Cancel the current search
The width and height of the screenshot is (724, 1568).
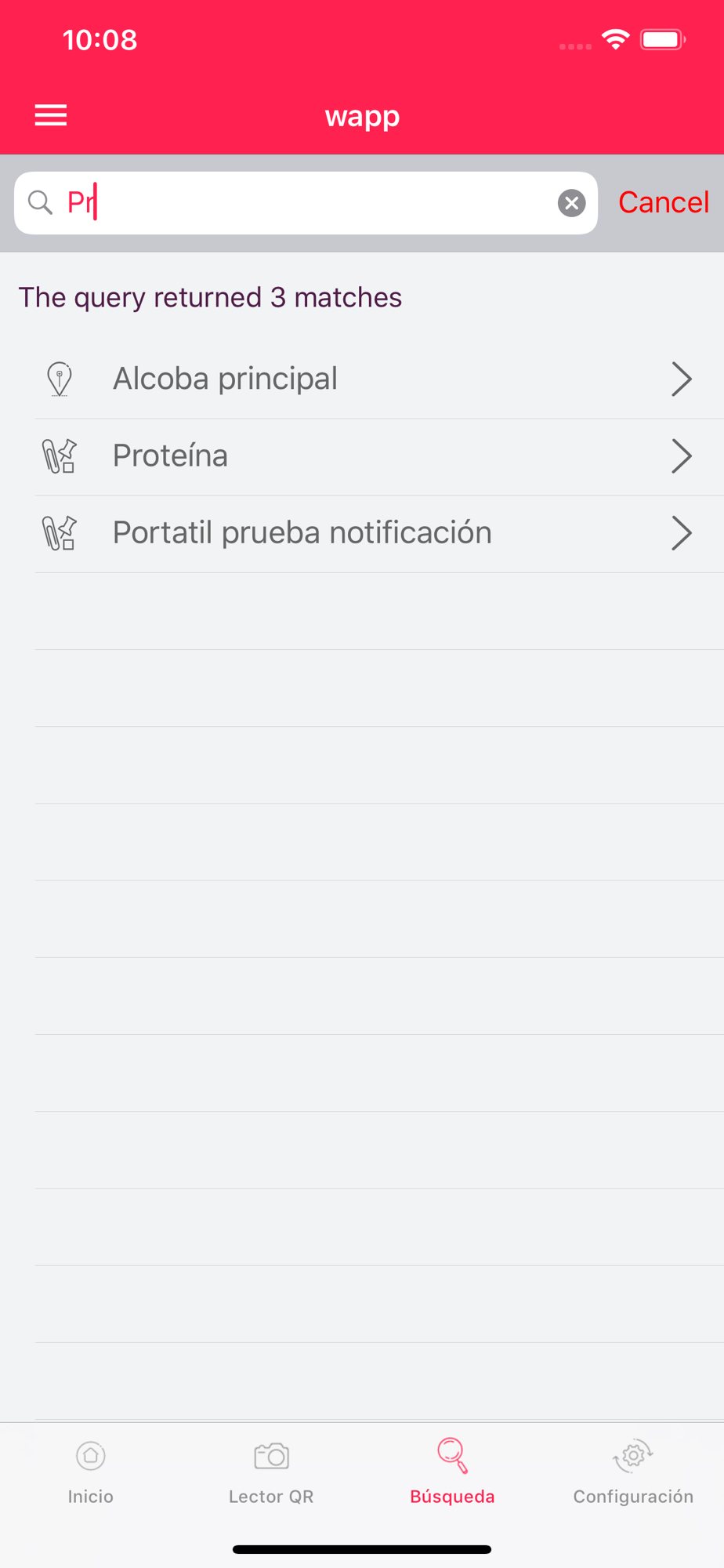tap(663, 202)
